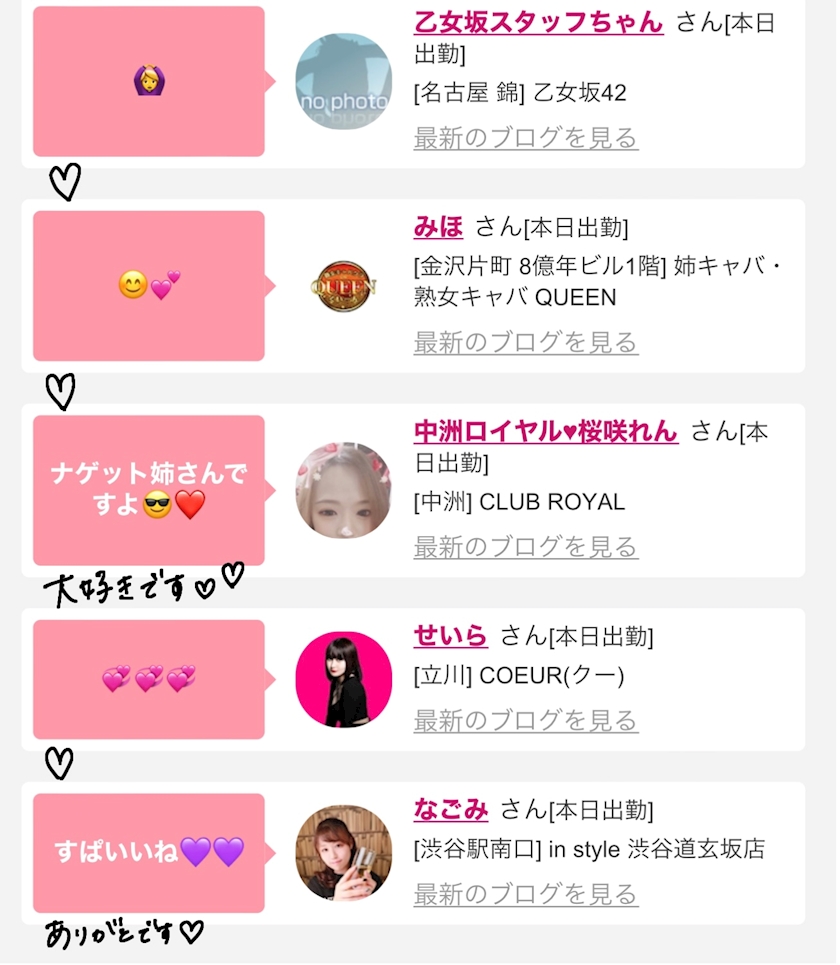The width and height of the screenshot is (840, 965).
Task: Open the 中洲ロイヤル♥桜咲れん profile link
Action: 546,431
